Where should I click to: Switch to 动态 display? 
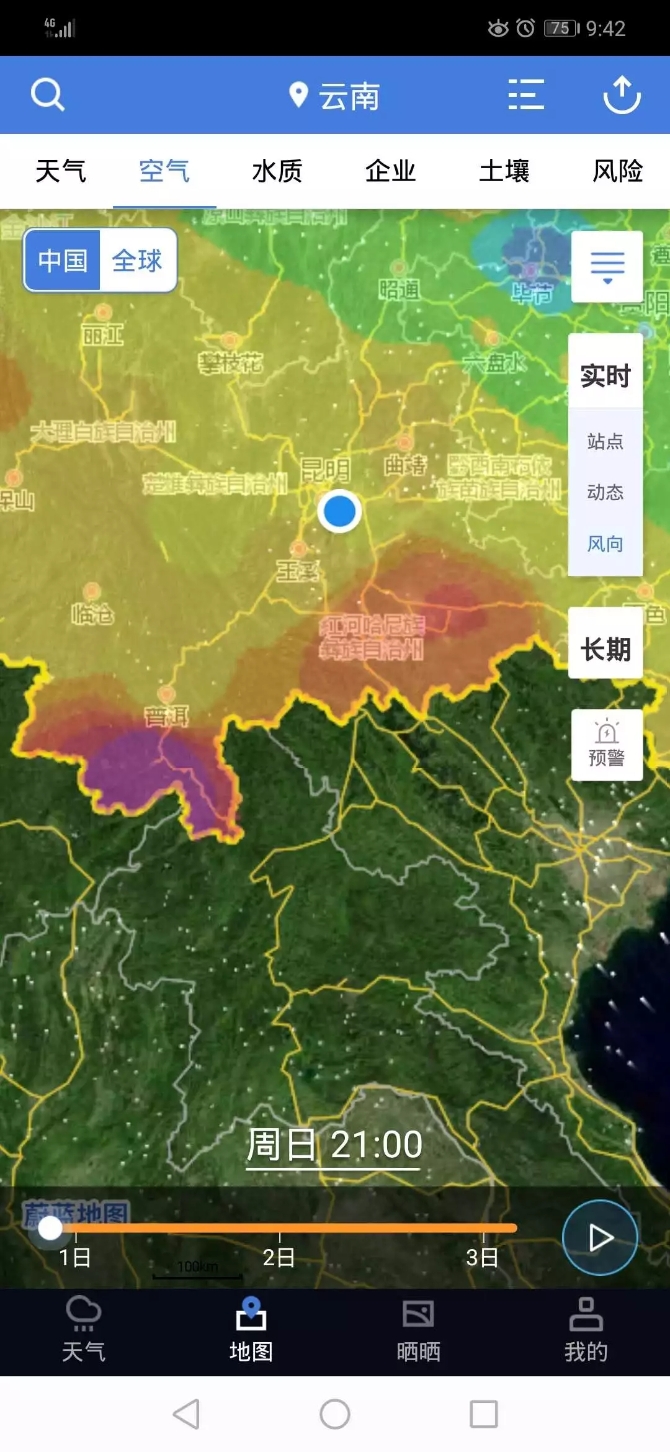[x=605, y=492]
